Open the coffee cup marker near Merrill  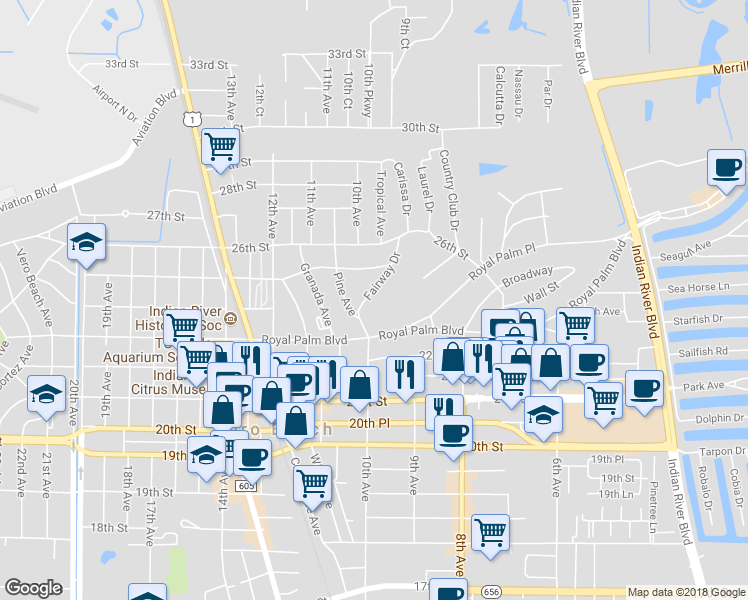[727, 167]
